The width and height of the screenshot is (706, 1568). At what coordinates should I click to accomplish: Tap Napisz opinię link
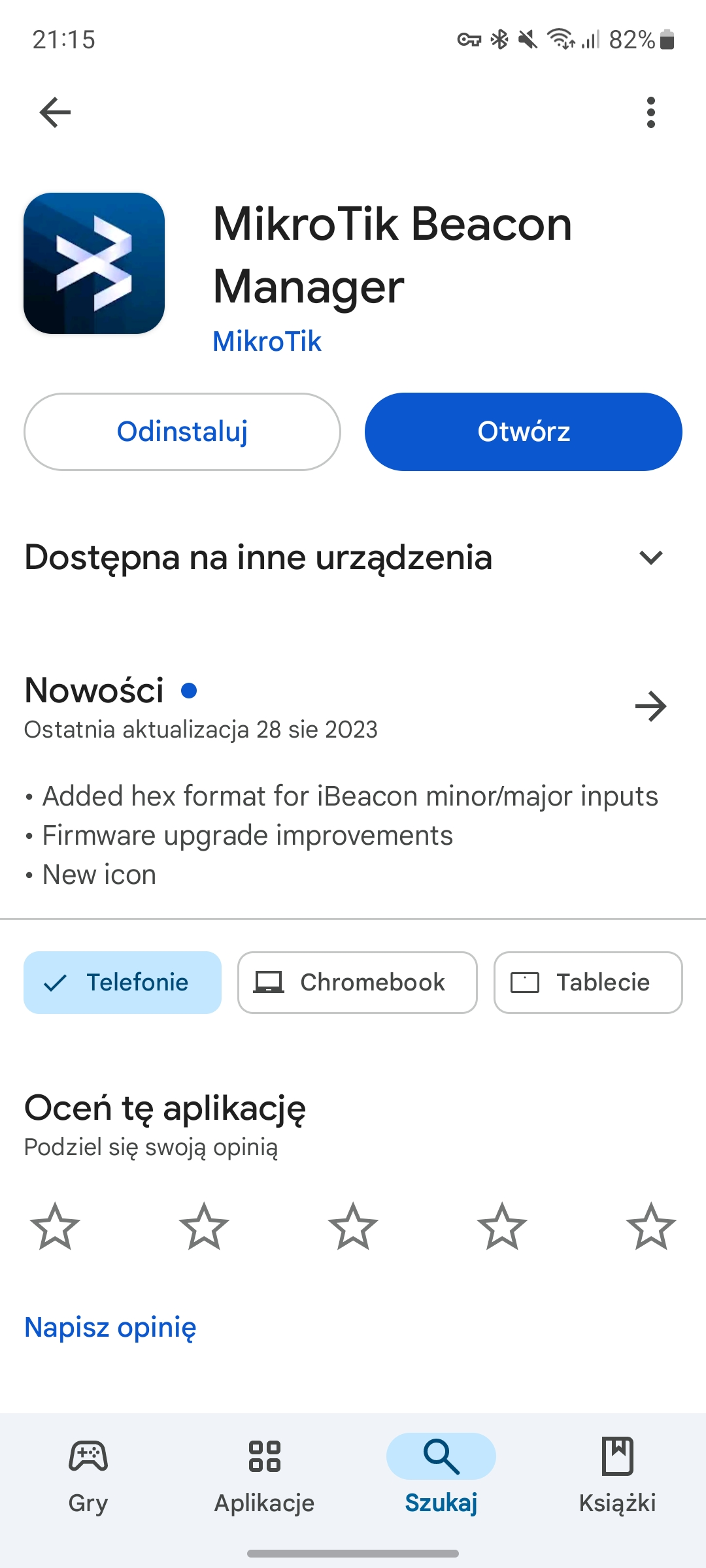pos(110,1327)
